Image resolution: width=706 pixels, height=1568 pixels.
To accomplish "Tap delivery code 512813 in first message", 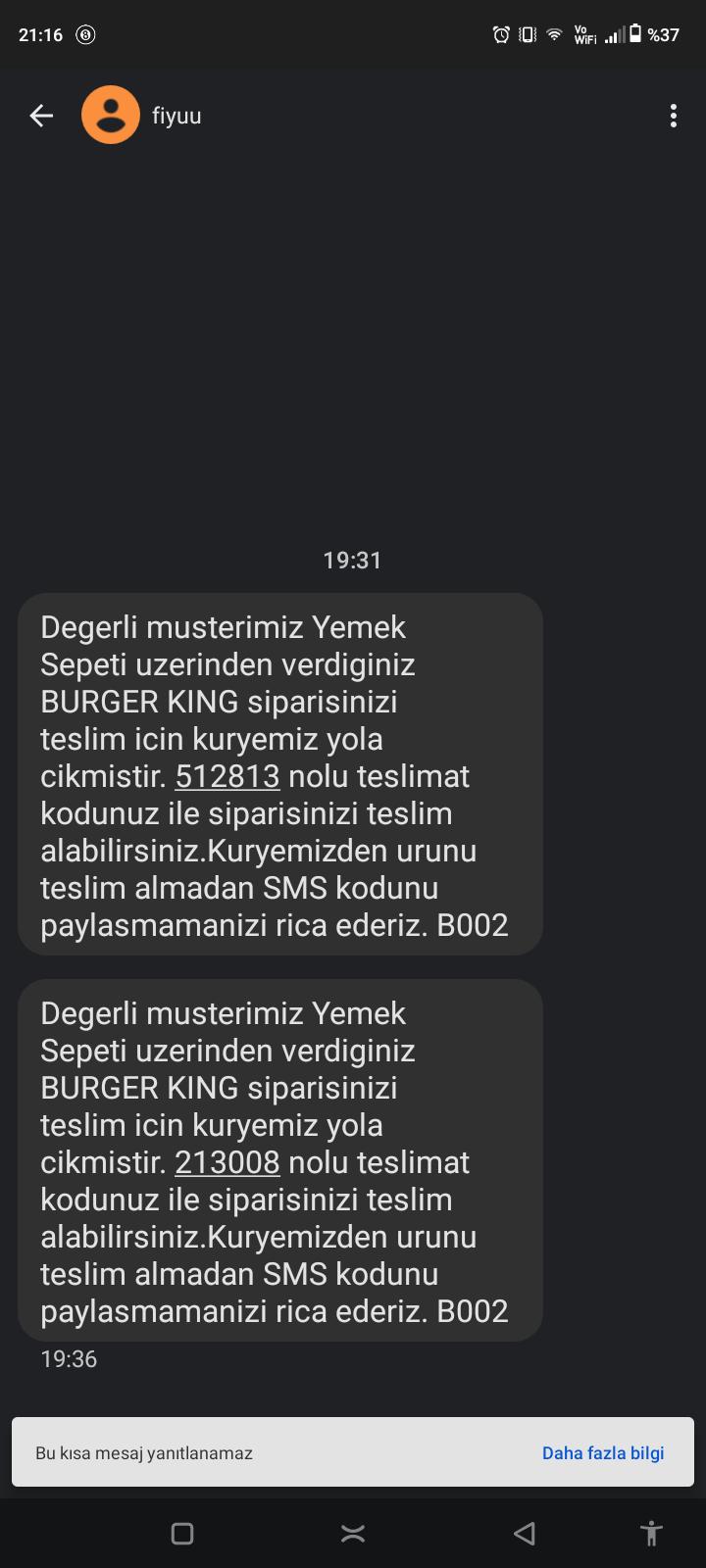I will pos(227,776).
